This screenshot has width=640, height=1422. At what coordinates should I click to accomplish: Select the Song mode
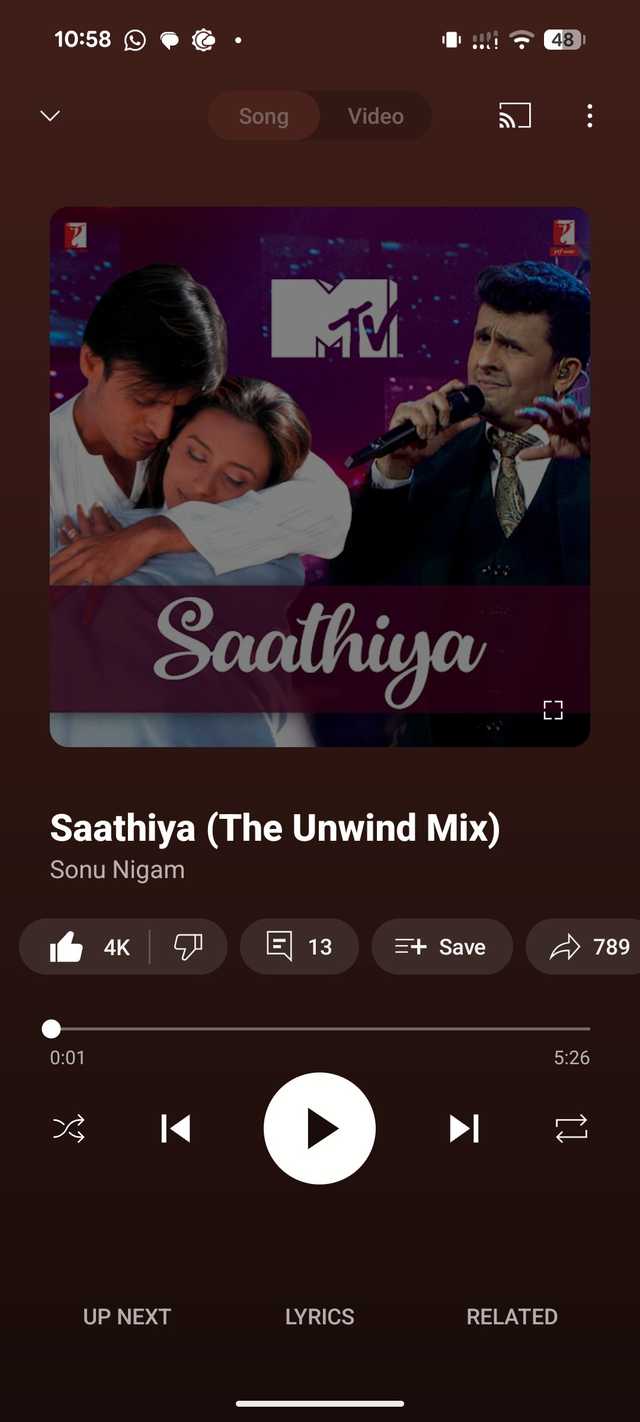tap(264, 116)
